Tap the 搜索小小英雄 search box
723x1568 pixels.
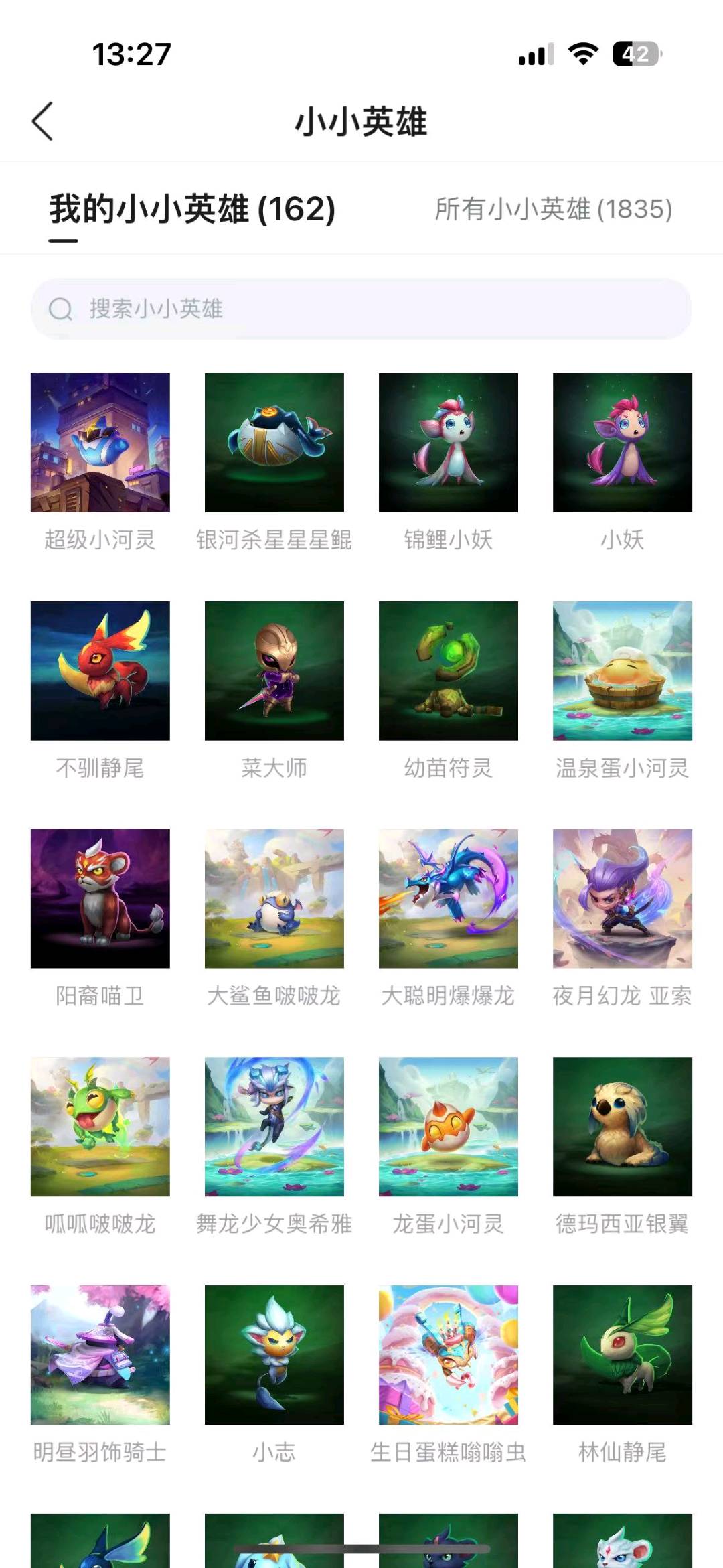pyautogui.click(x=361, y=309)
